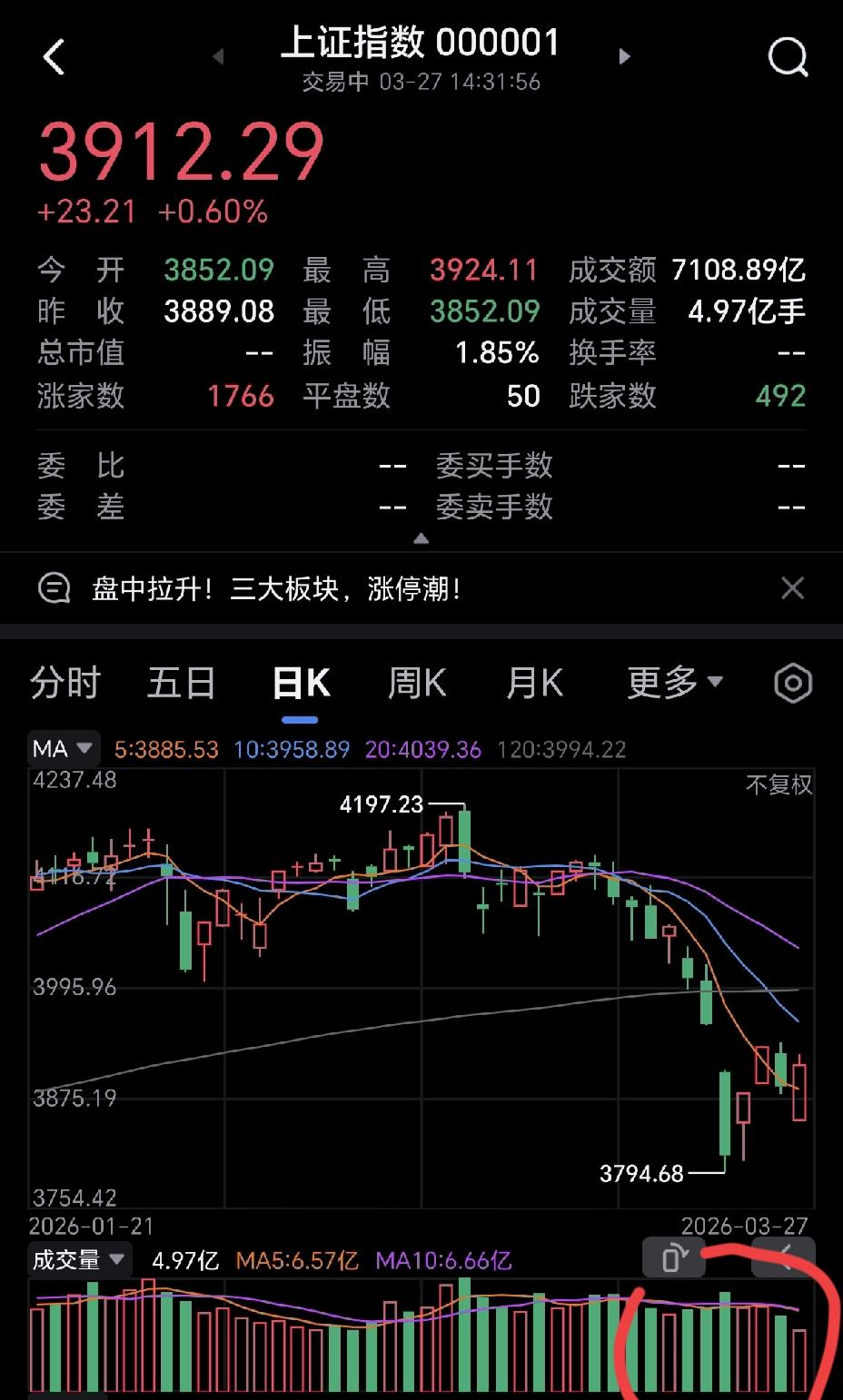Switch to the 分时 tab
843x1400 pixels.
tap(64, 683)
